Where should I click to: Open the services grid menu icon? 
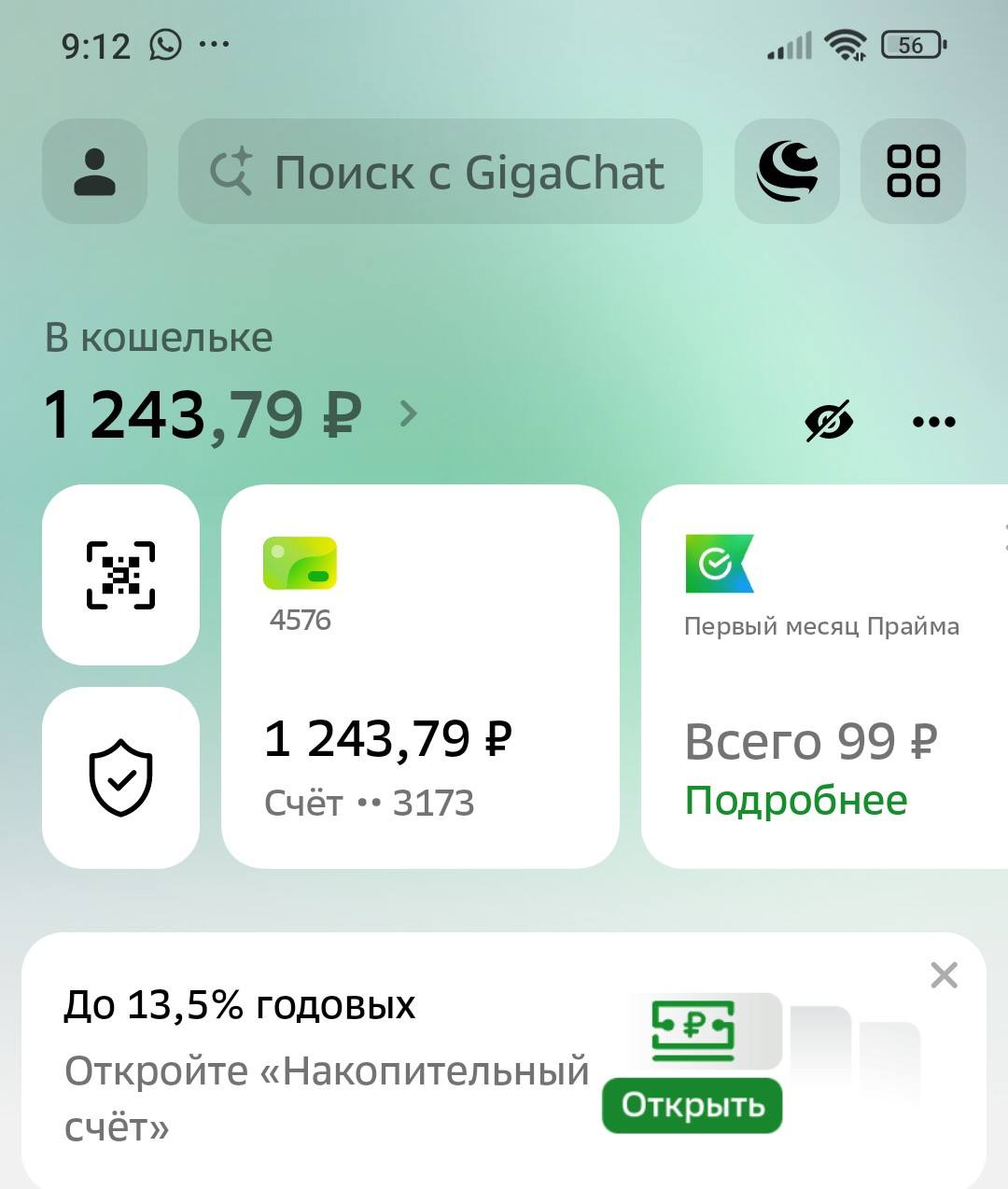coord(913,172)
